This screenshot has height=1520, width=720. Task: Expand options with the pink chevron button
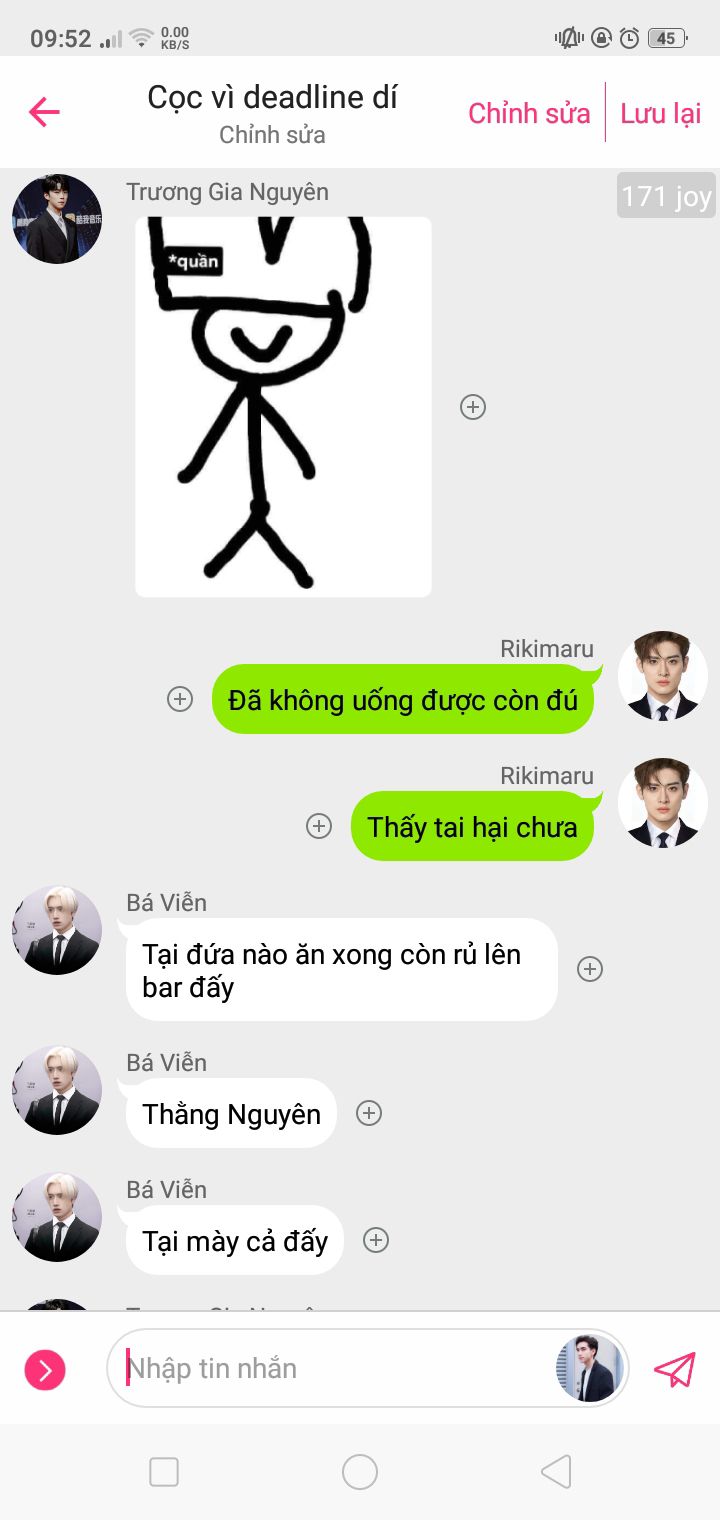coord(45,1370)
